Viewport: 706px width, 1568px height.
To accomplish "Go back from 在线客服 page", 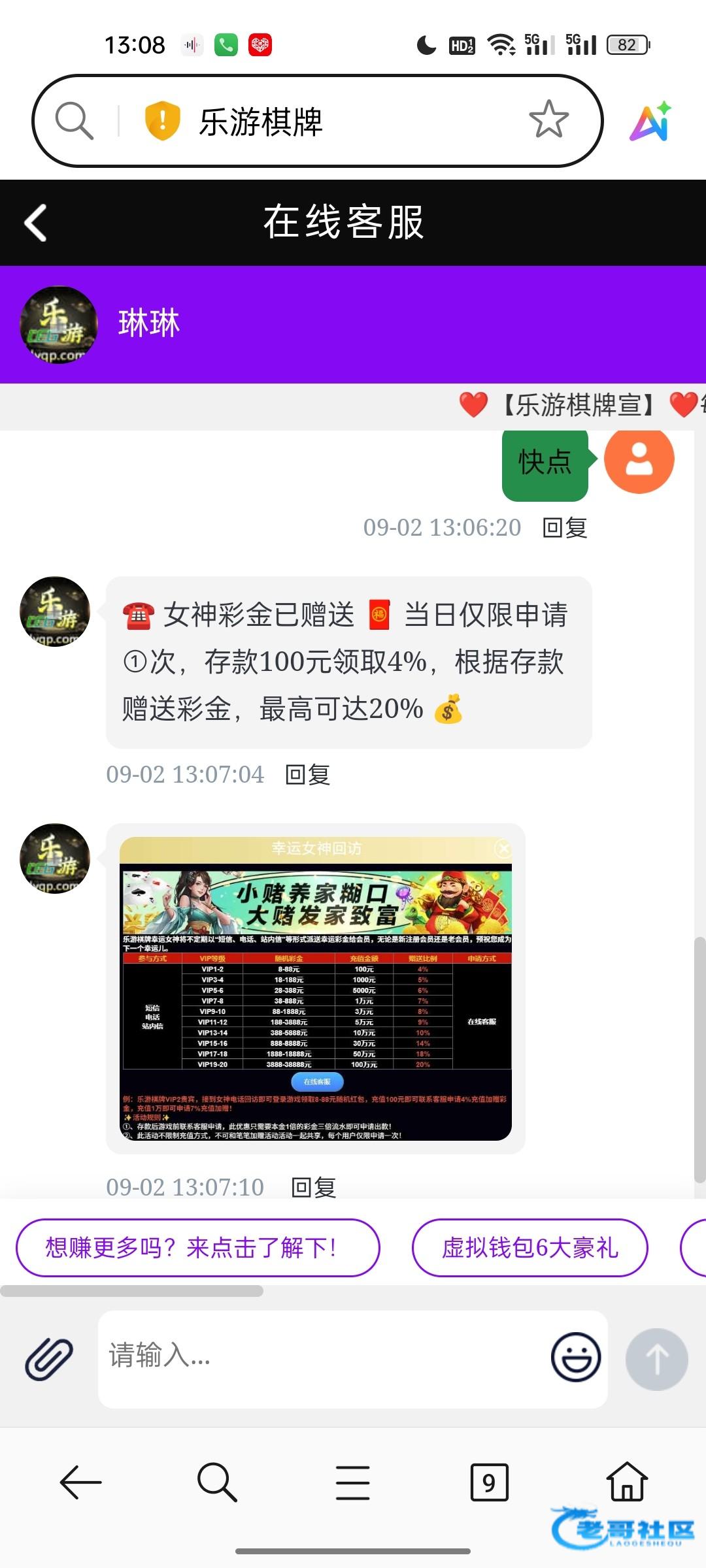I will (x=36, y=223).
